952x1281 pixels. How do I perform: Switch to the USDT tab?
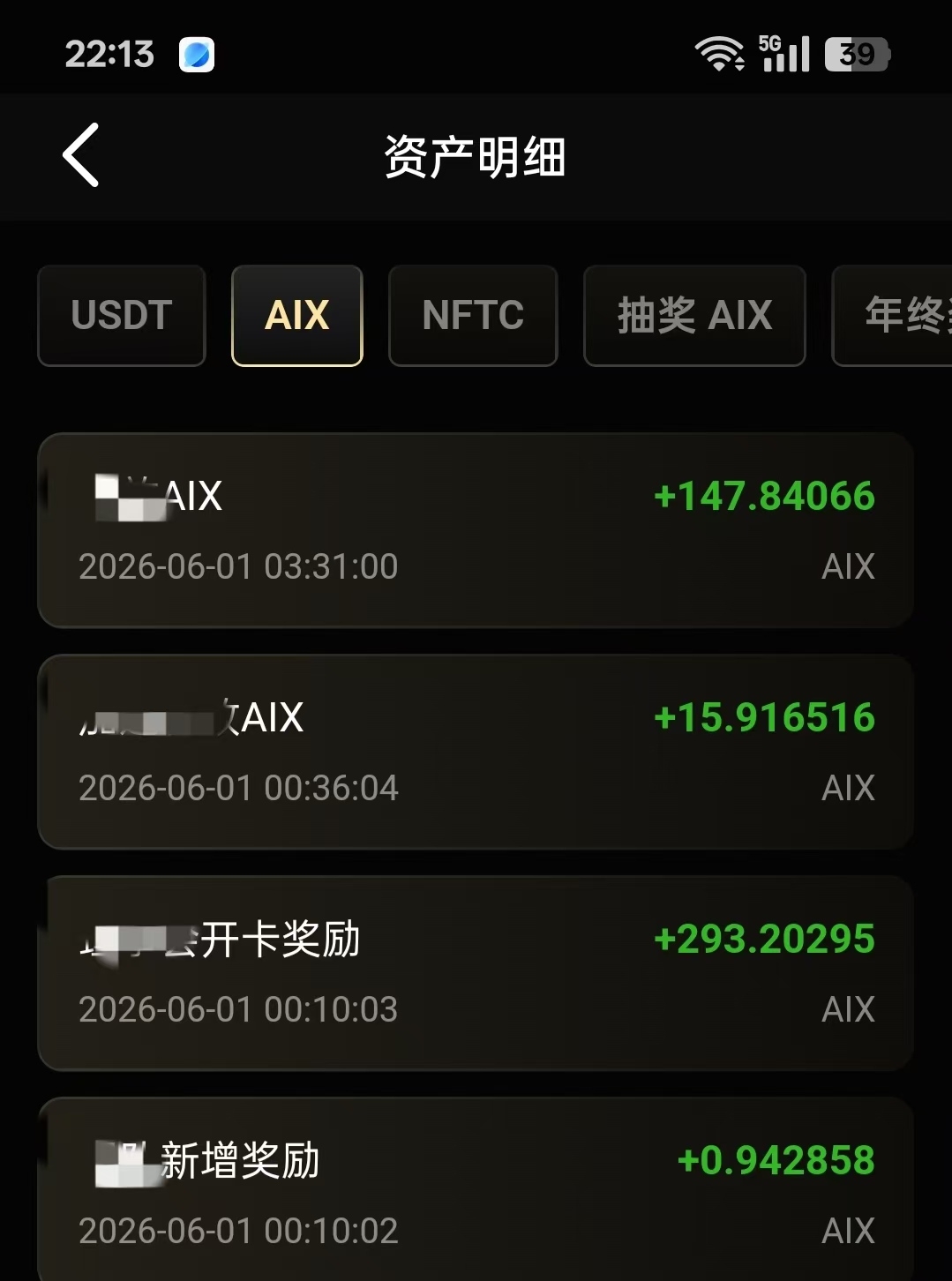click(x=122, y=316)
